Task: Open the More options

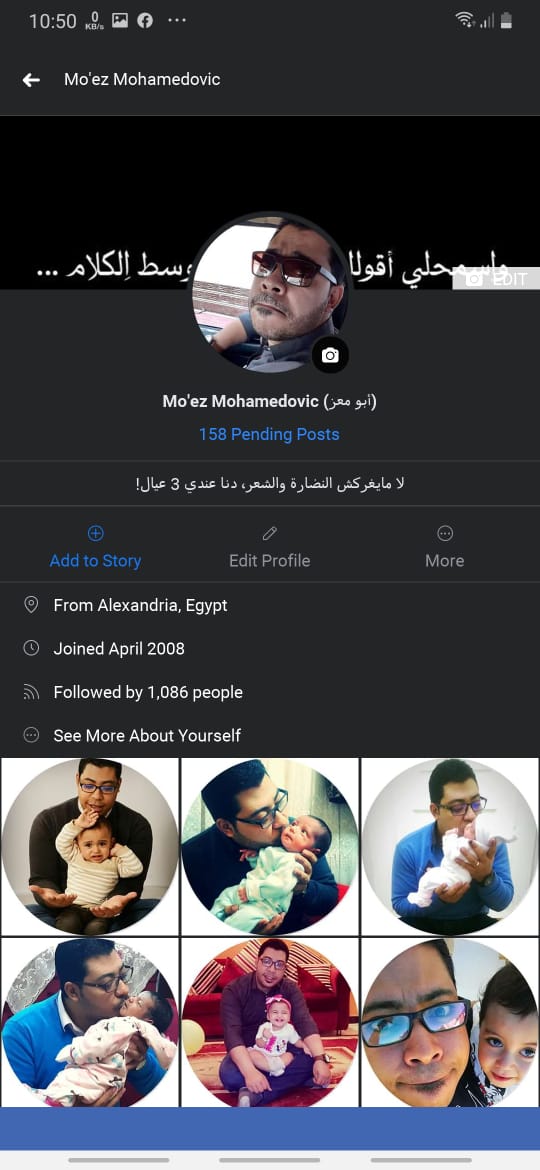Action: pos(445,547)
